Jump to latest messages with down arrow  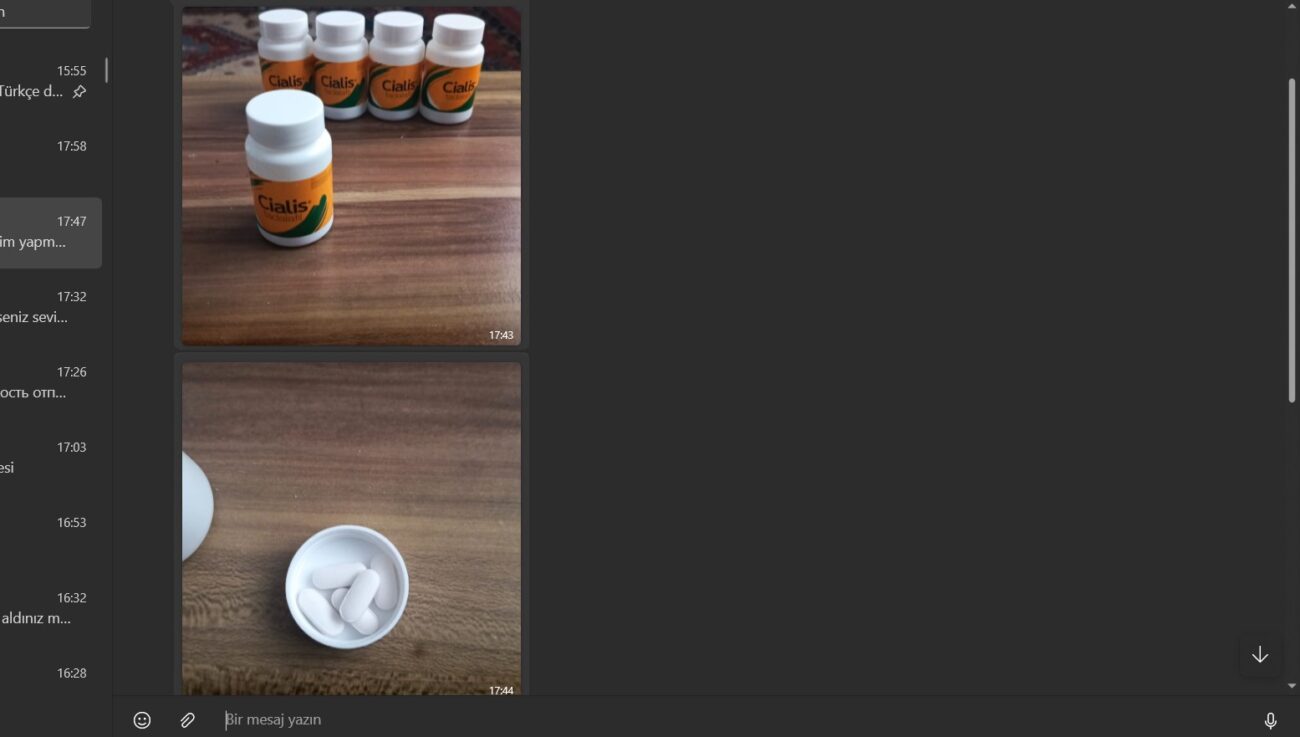[x=1260, y=655]
